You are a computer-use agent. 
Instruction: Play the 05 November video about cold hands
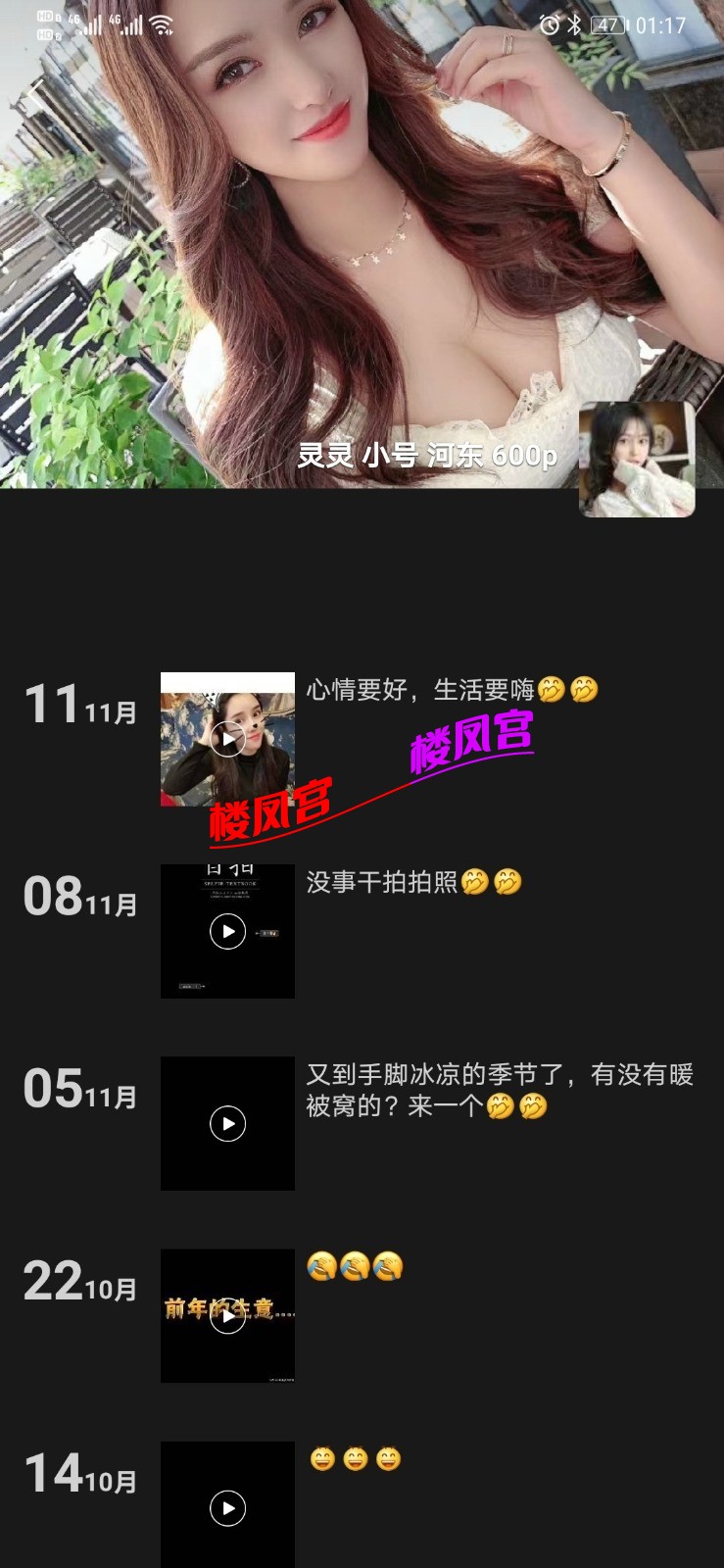(x=227, y=1123)
